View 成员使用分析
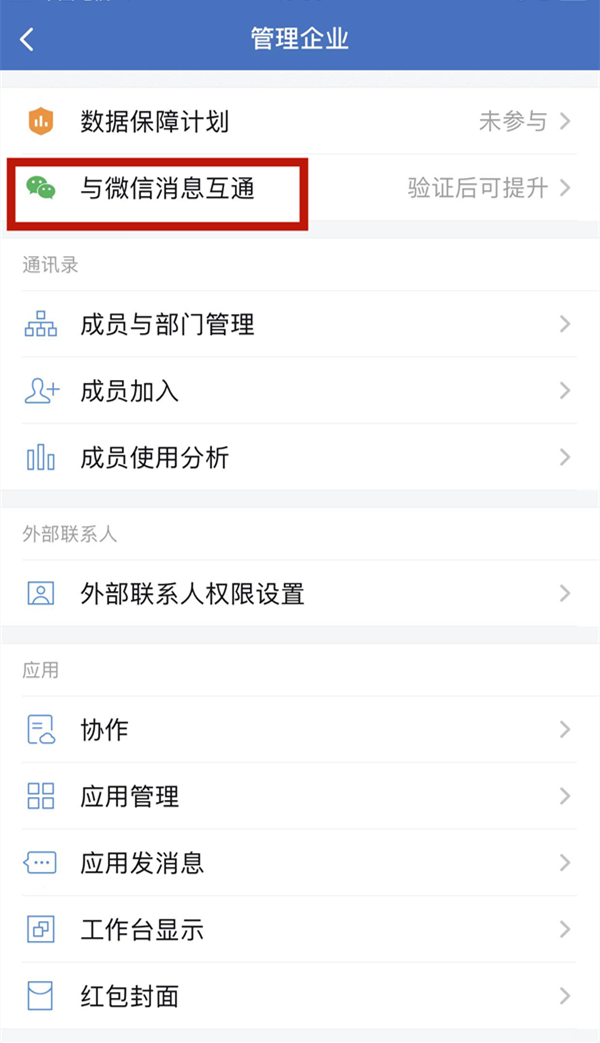 (299, 458)
